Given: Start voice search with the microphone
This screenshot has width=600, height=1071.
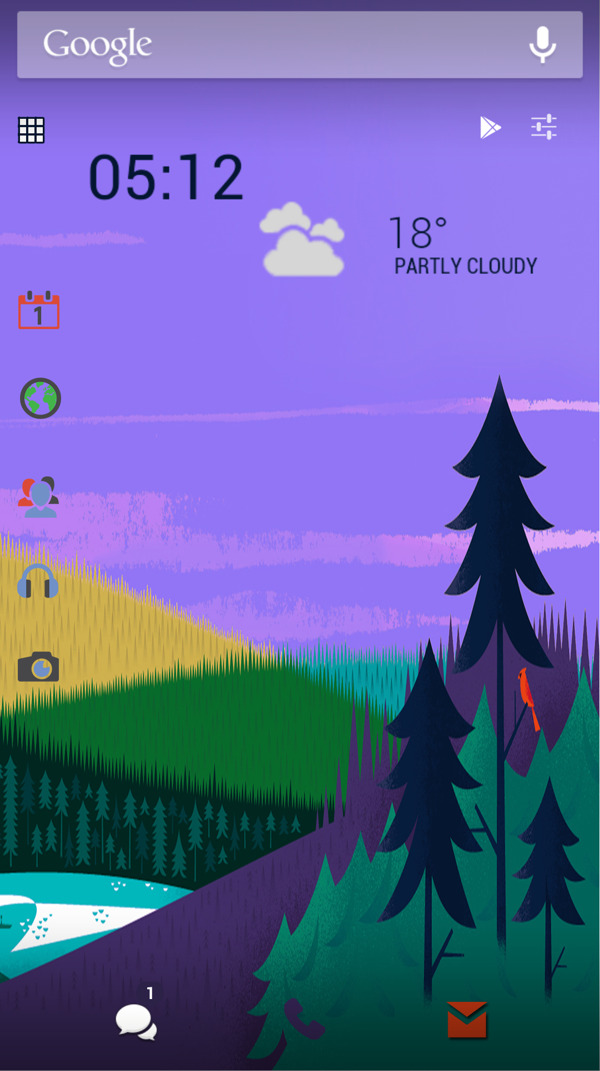Looking at the screenshot, I should tap(542, 45).
